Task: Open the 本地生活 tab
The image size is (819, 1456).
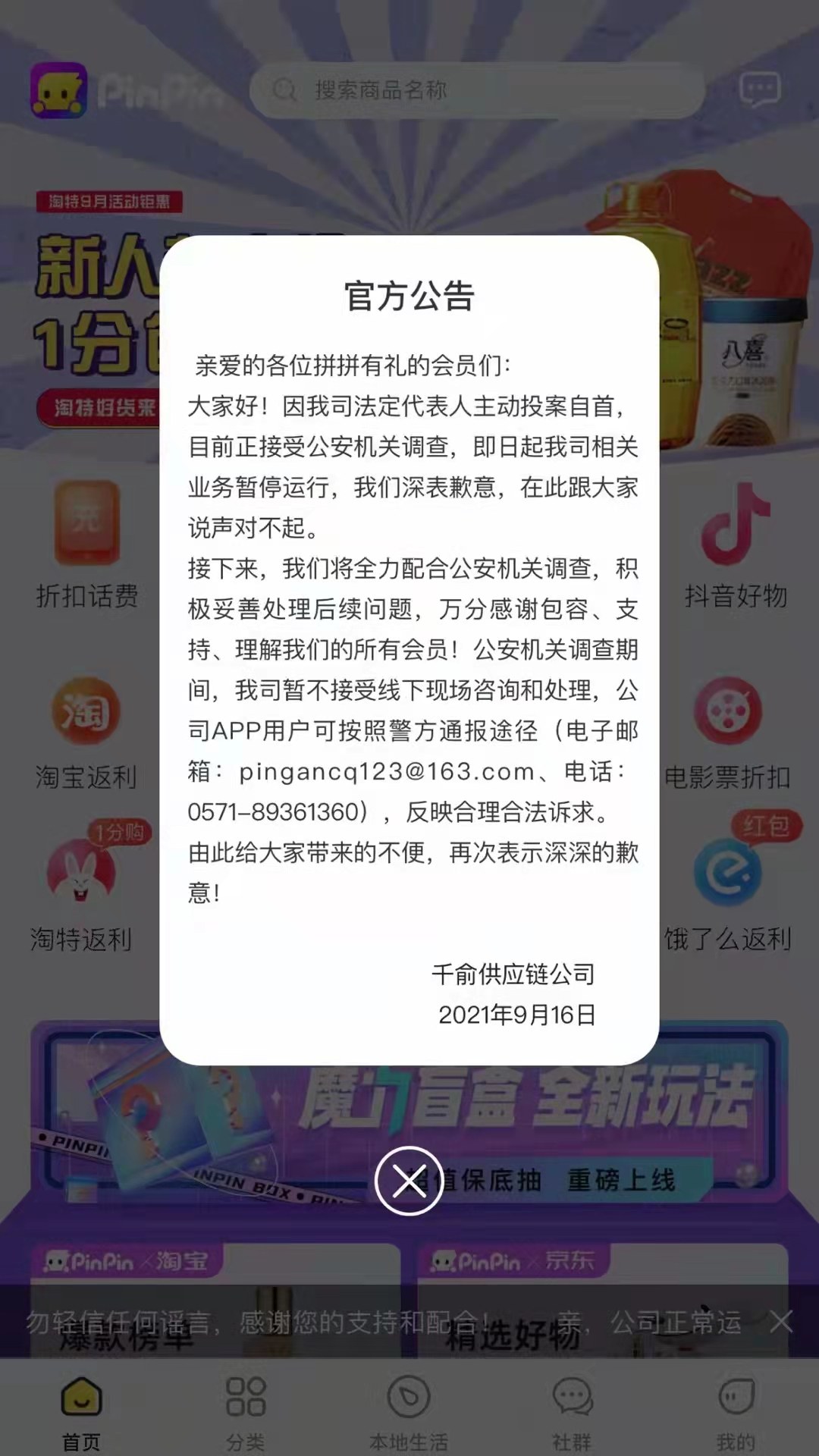Action: click(409, 1411)
